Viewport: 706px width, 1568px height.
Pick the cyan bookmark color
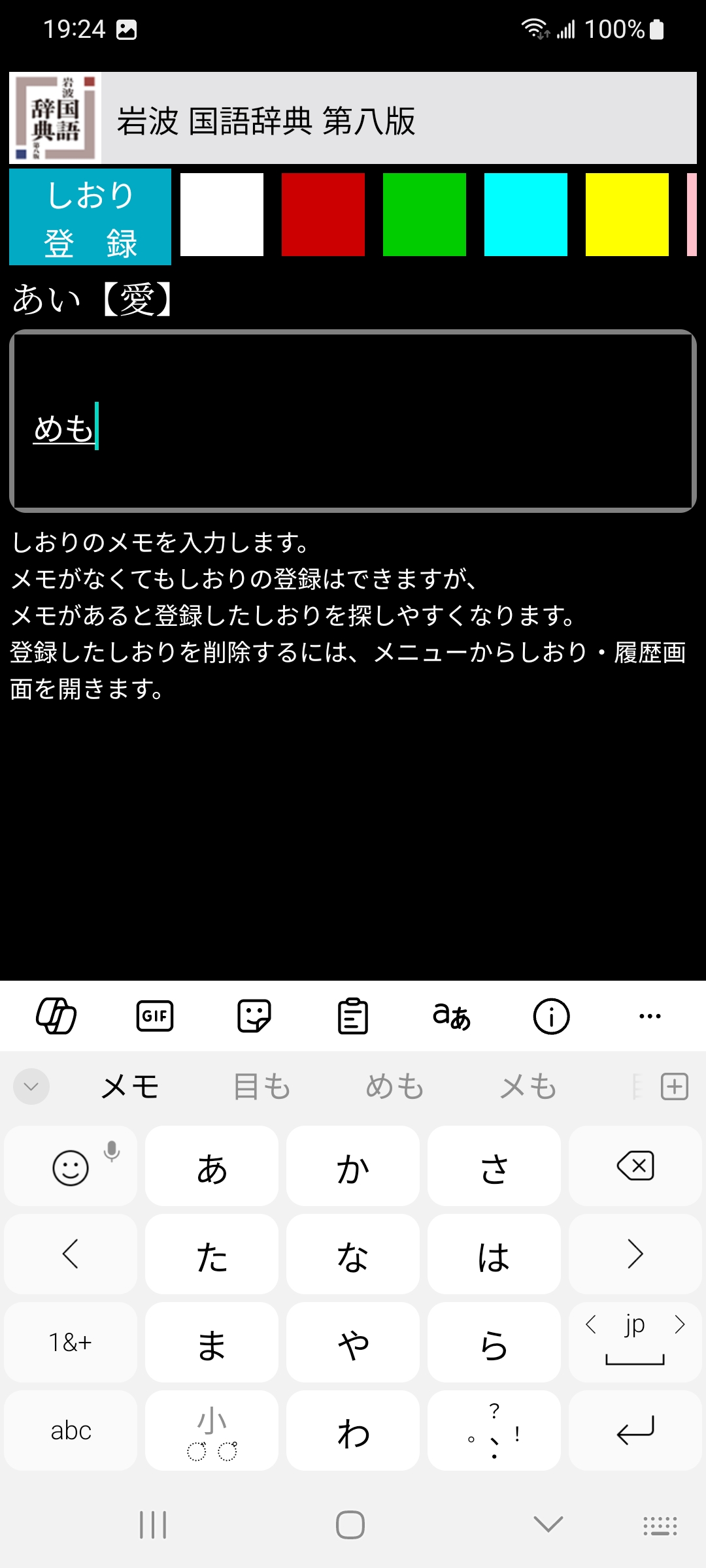526,214
